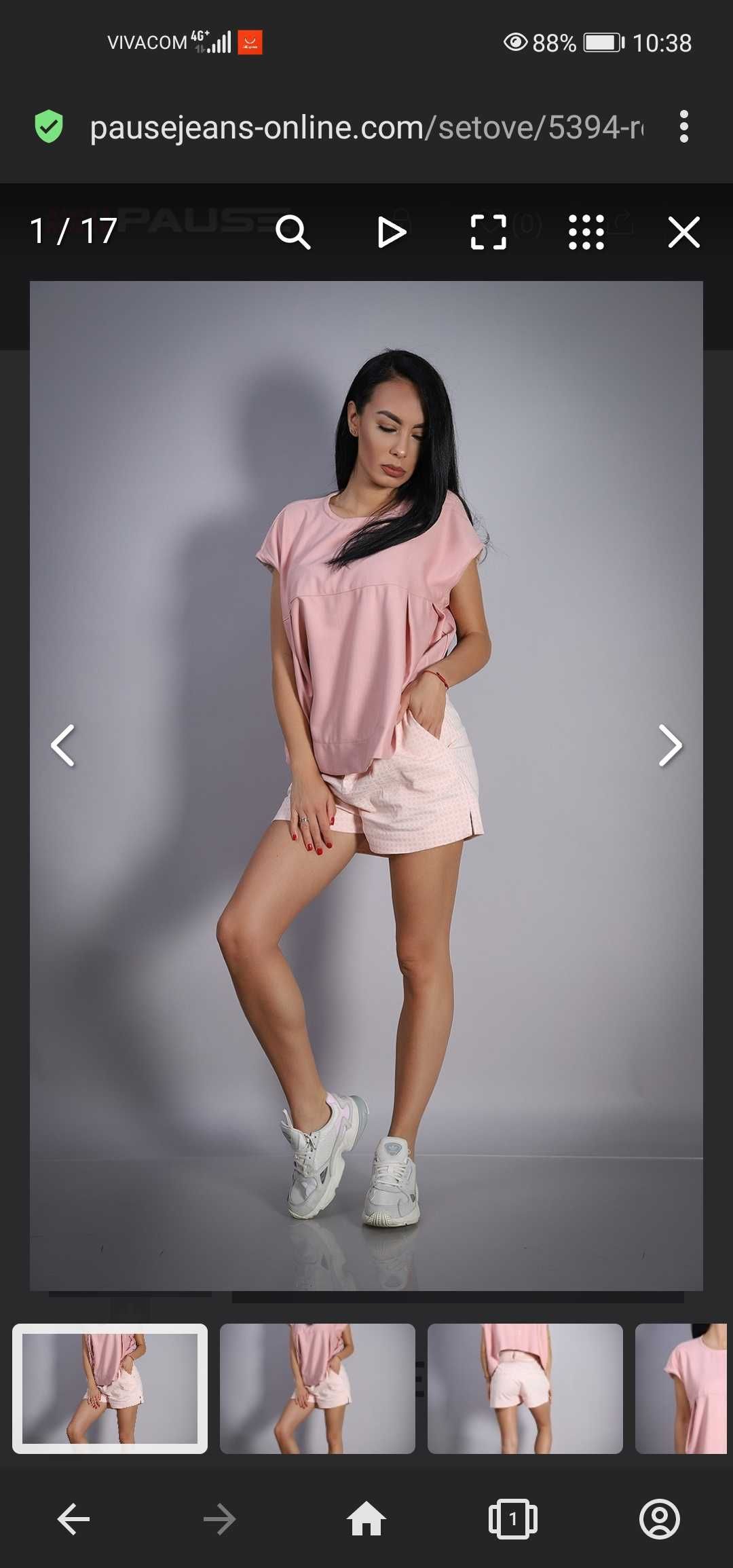Tap the address bar URL
The width and height of the screenshot is (733, 1568).
pyautogui.click(x=366, y=127)
